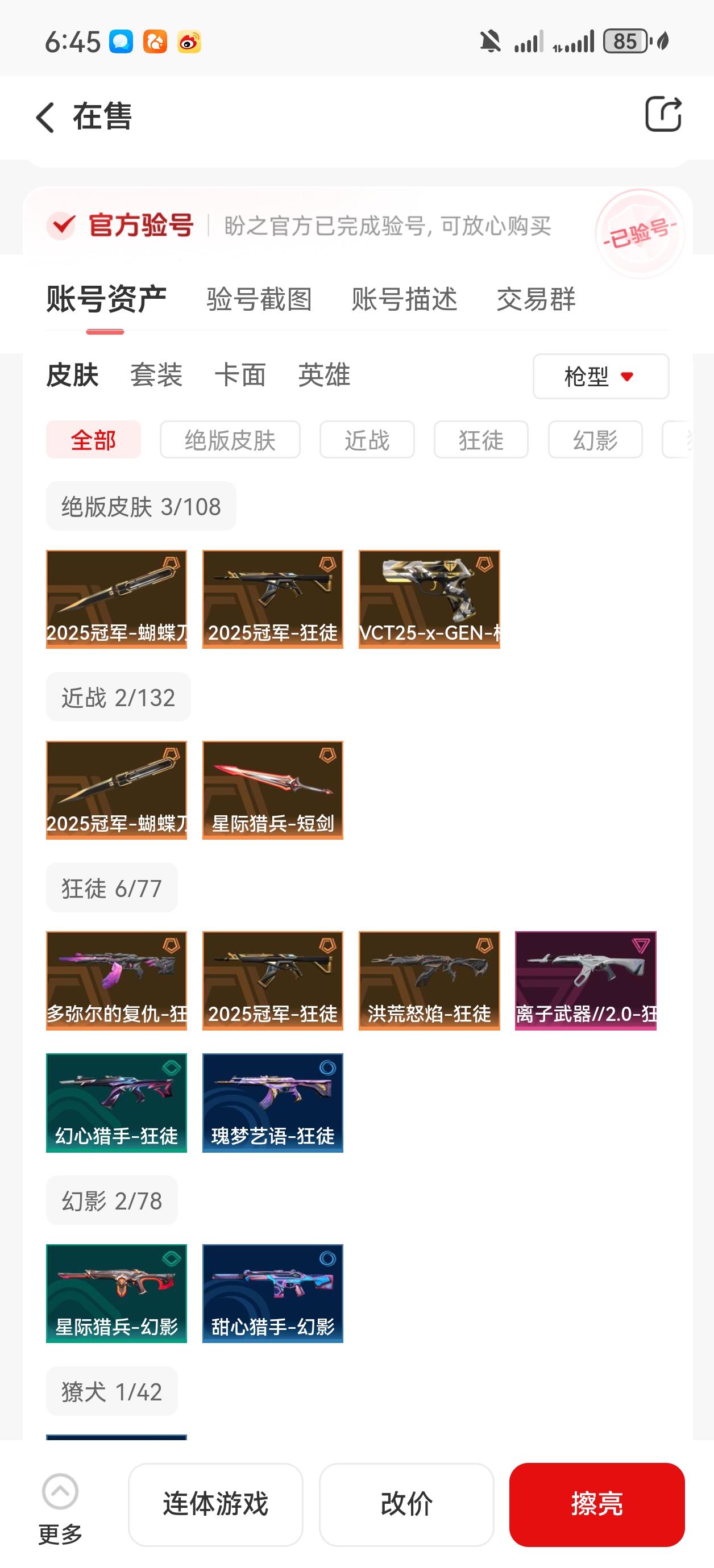Open the 账号描述 tab
714x1568 pixels.
click(x=404, y=299)
